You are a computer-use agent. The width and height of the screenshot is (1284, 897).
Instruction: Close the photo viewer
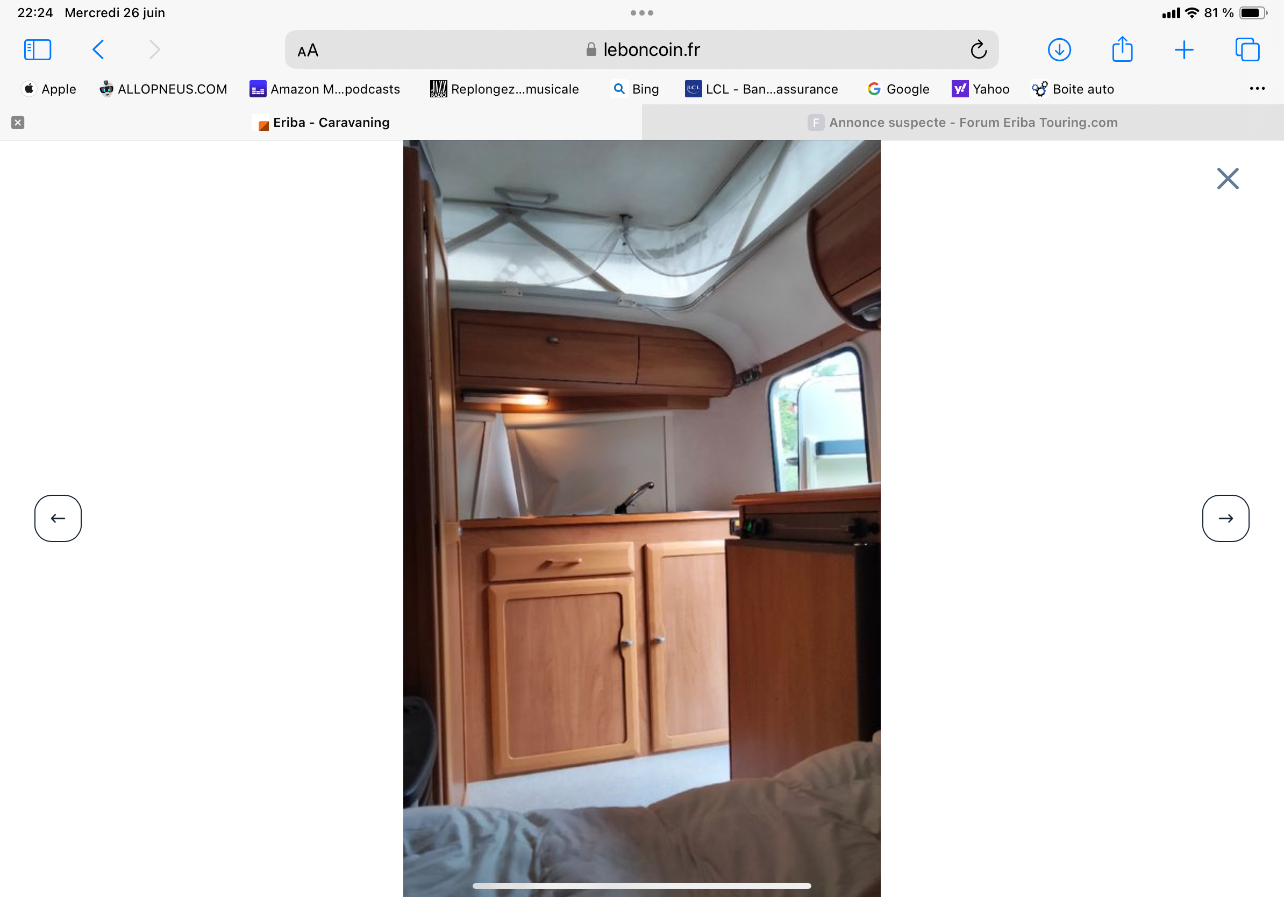point(1227,179)
